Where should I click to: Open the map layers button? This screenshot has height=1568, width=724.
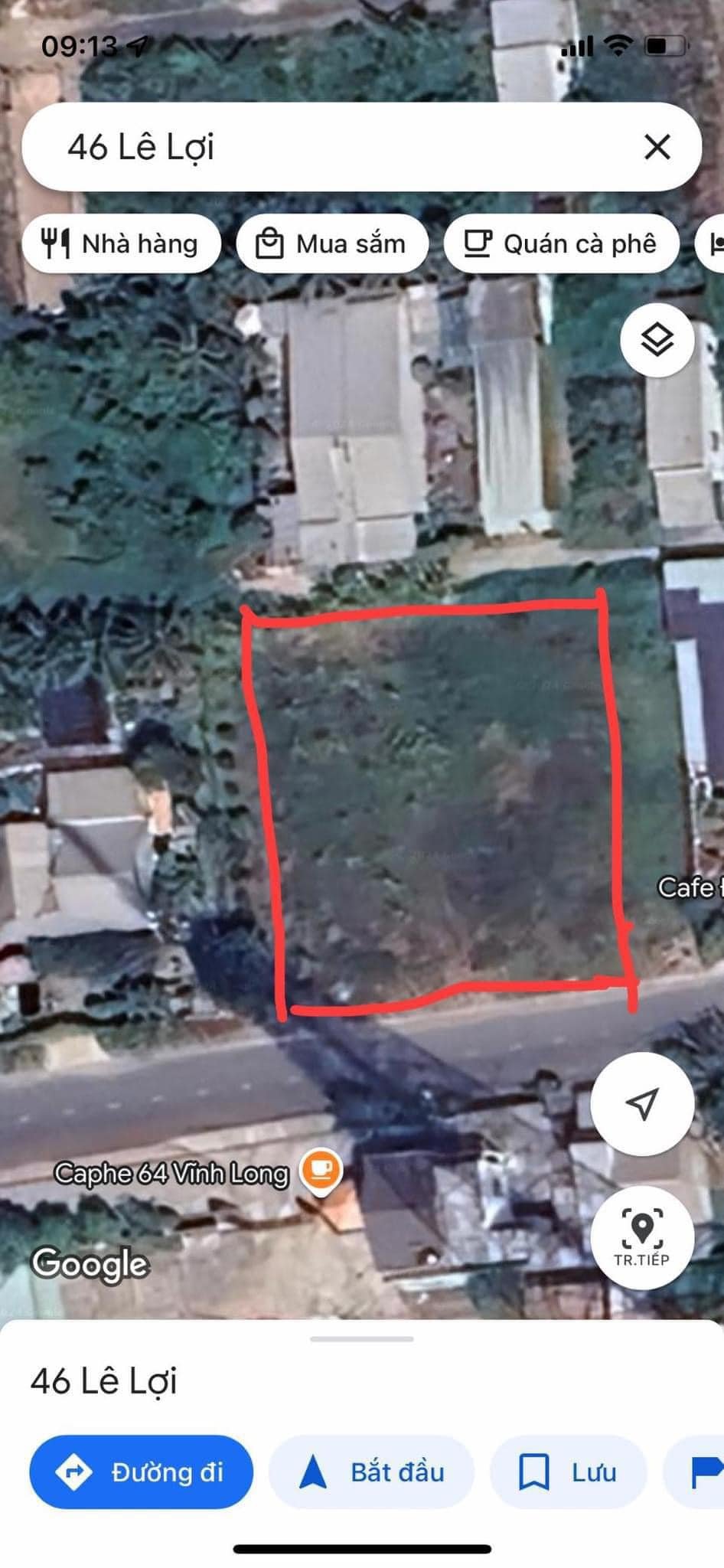tap(657, 340)
